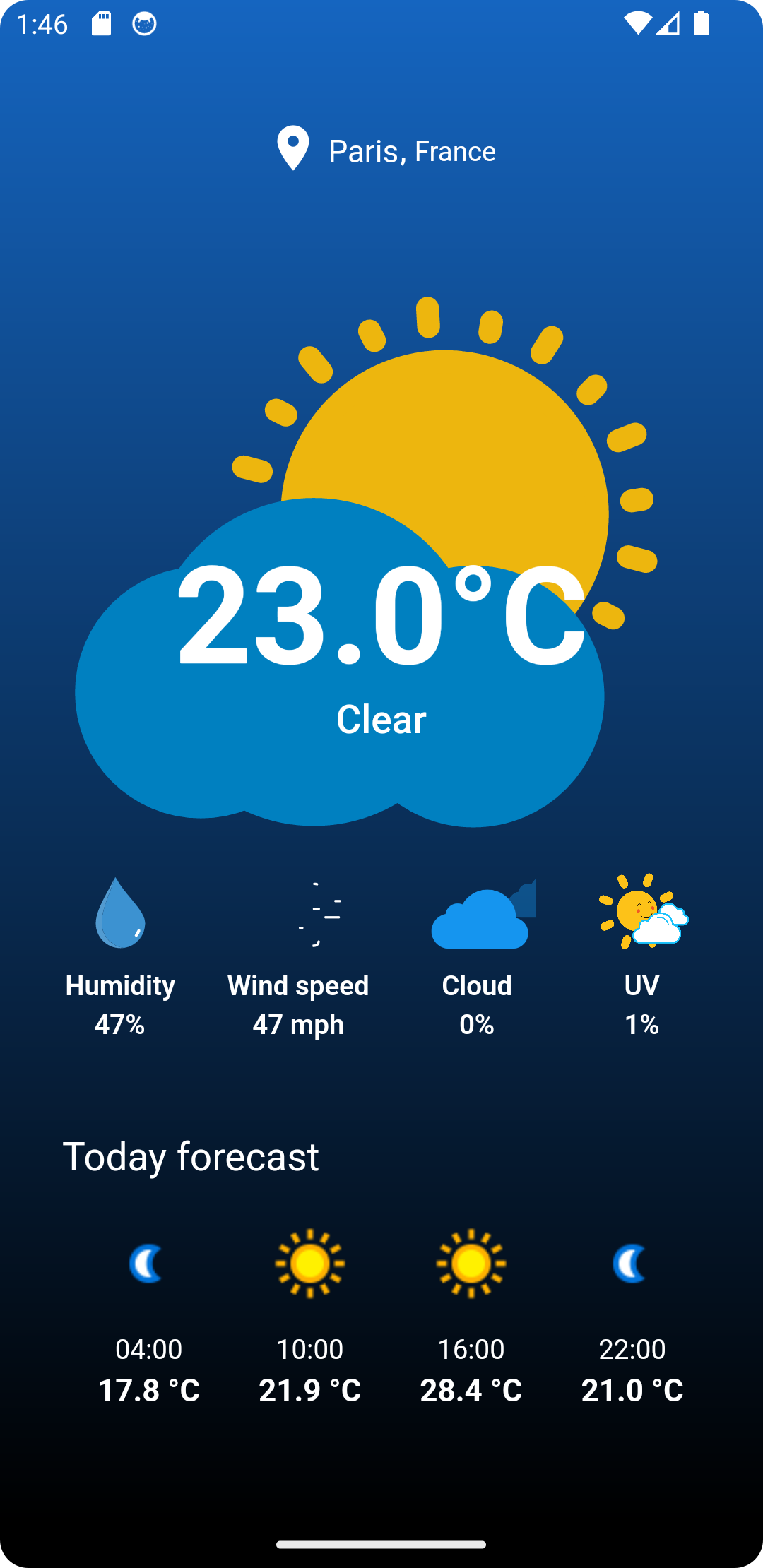The width and height of the screenshot is (763, 1568).
Task: Tap the Today forecast heading
Action: coord(191,1156)
